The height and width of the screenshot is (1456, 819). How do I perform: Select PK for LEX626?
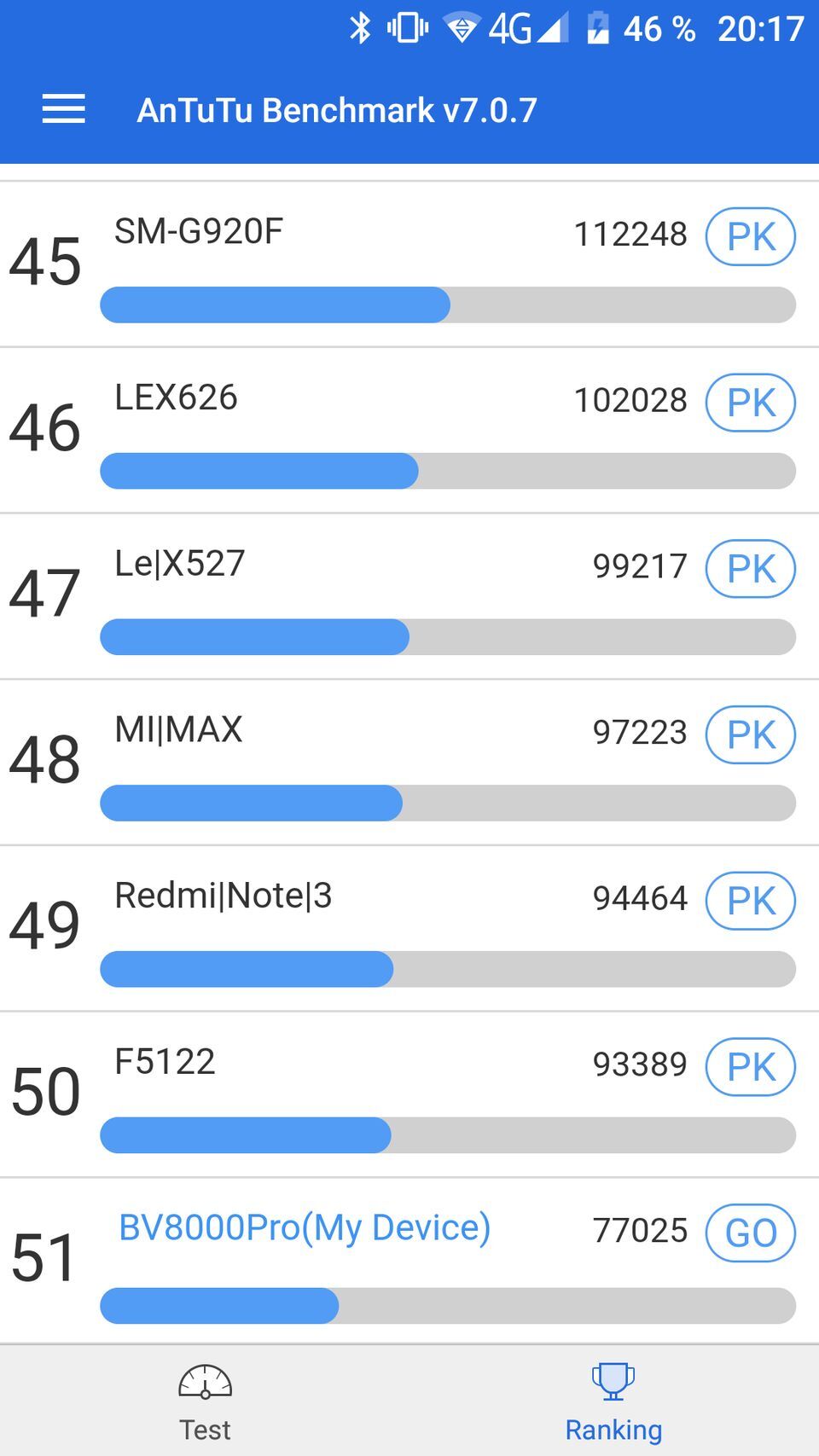(x=750, y=402)
